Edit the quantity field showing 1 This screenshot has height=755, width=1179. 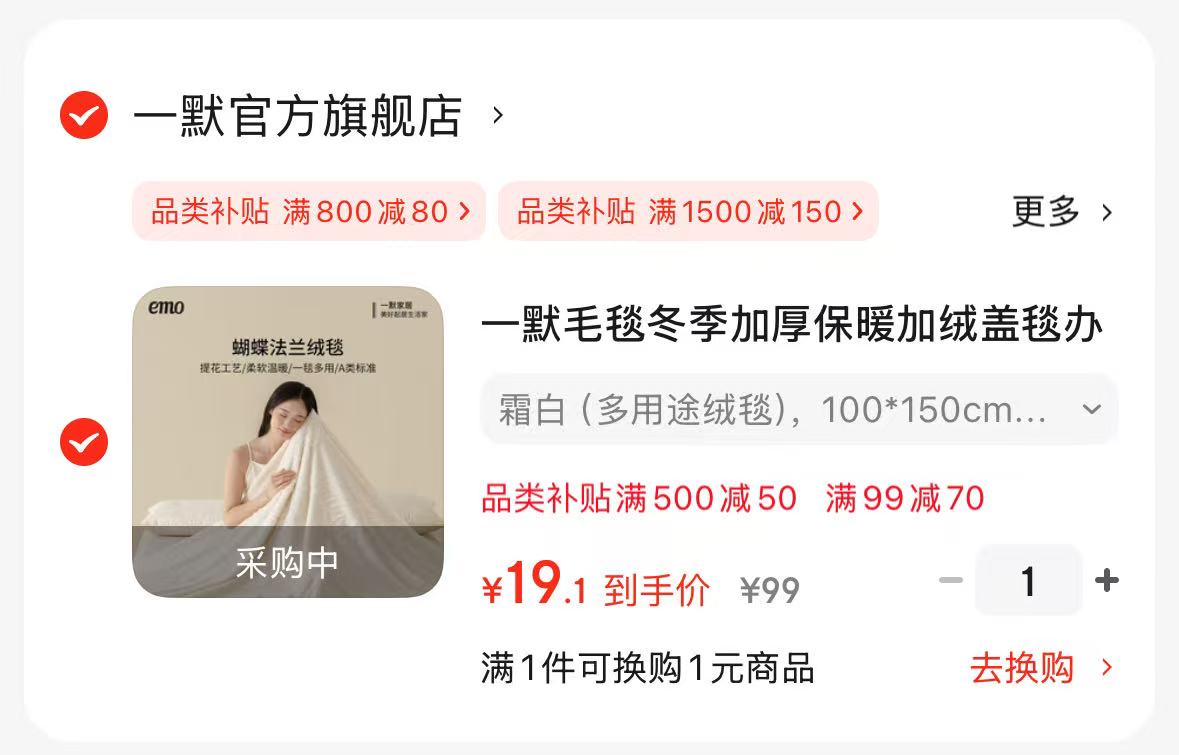pyautogui.click(x=1028, y=580)
